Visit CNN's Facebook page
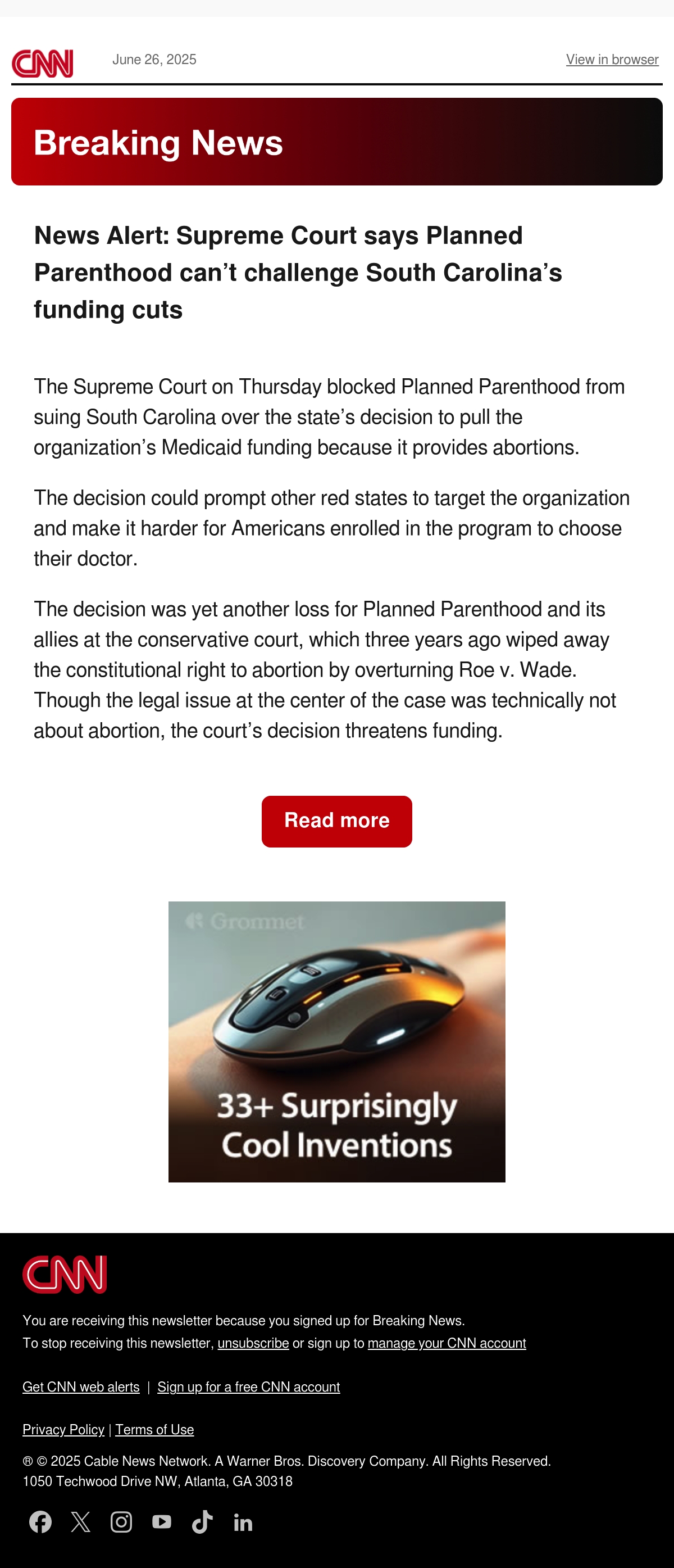The image size is (674, 1568). 40,1521
